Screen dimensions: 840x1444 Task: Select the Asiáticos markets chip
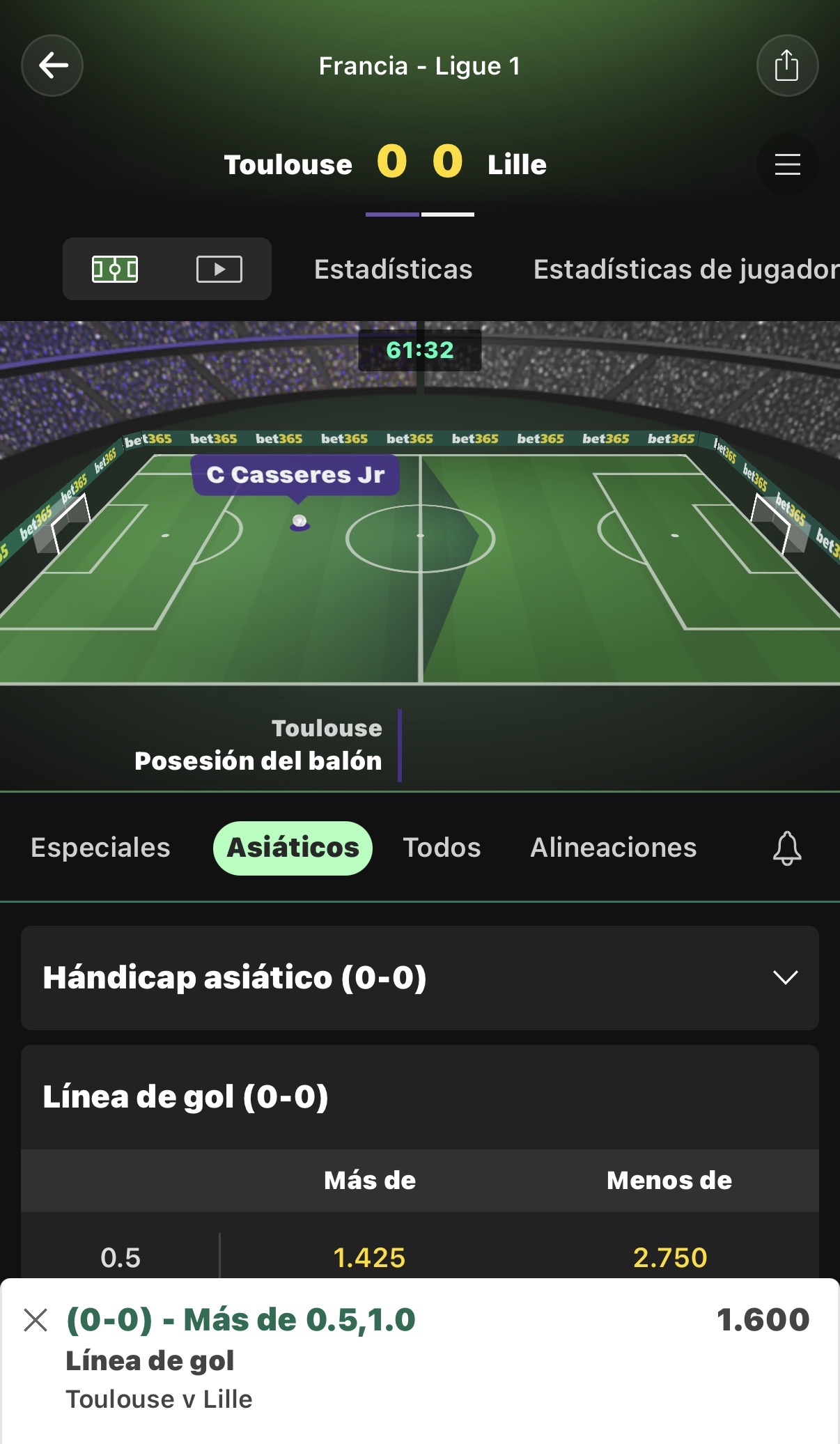pyautogui.click(x=293, y=848)
